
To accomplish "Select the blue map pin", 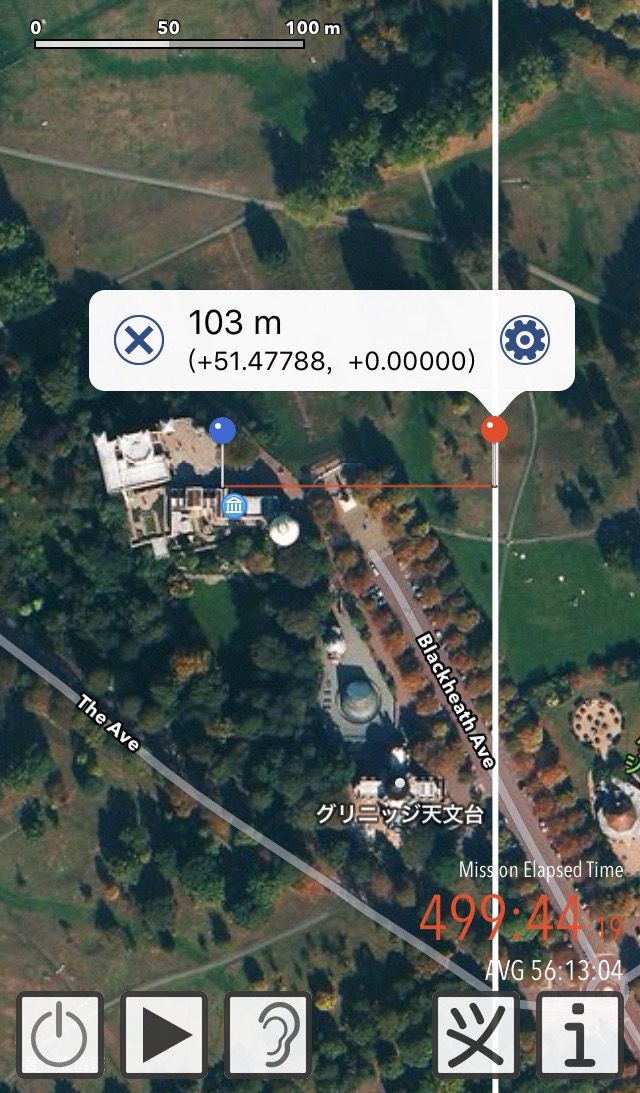I will [x=222, y=430].
